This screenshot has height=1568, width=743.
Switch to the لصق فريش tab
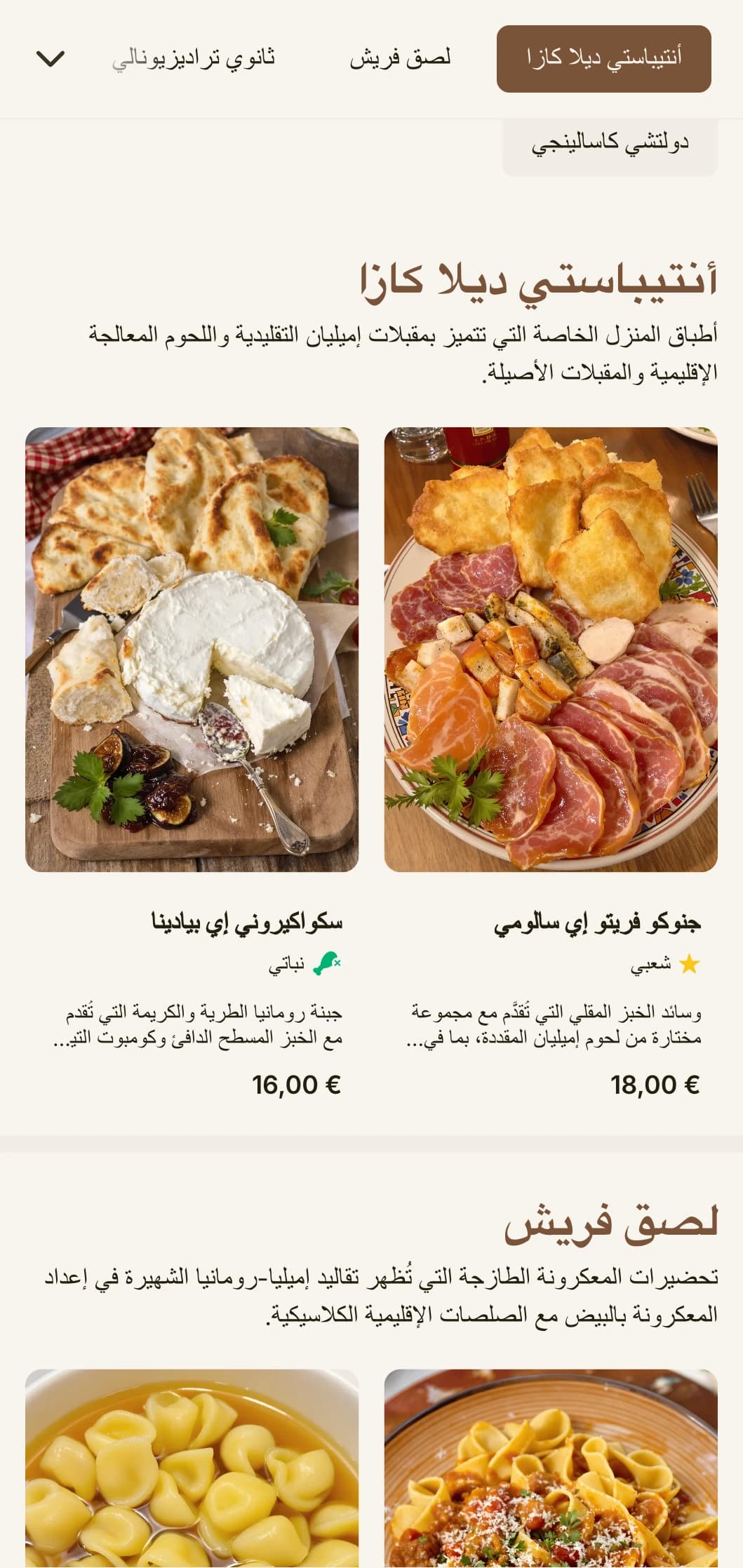tap(400, 59)
